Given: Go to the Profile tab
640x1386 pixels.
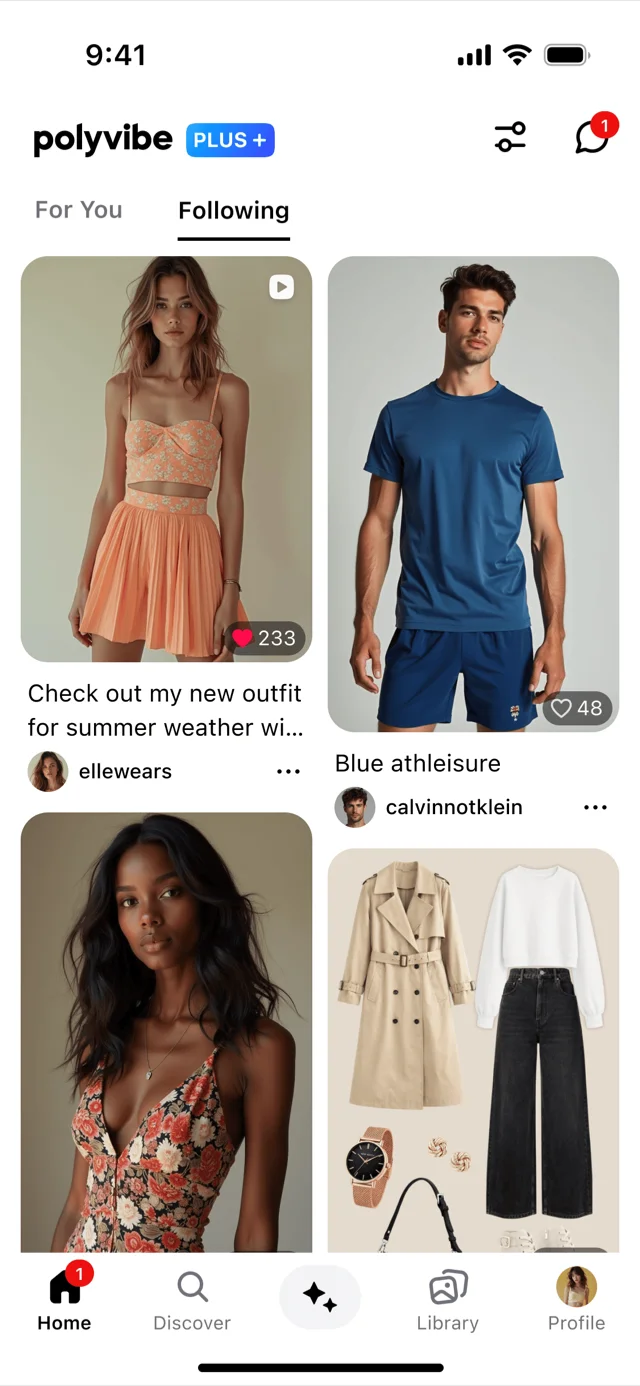Looking at the screenshot, I should [576, 1300].
